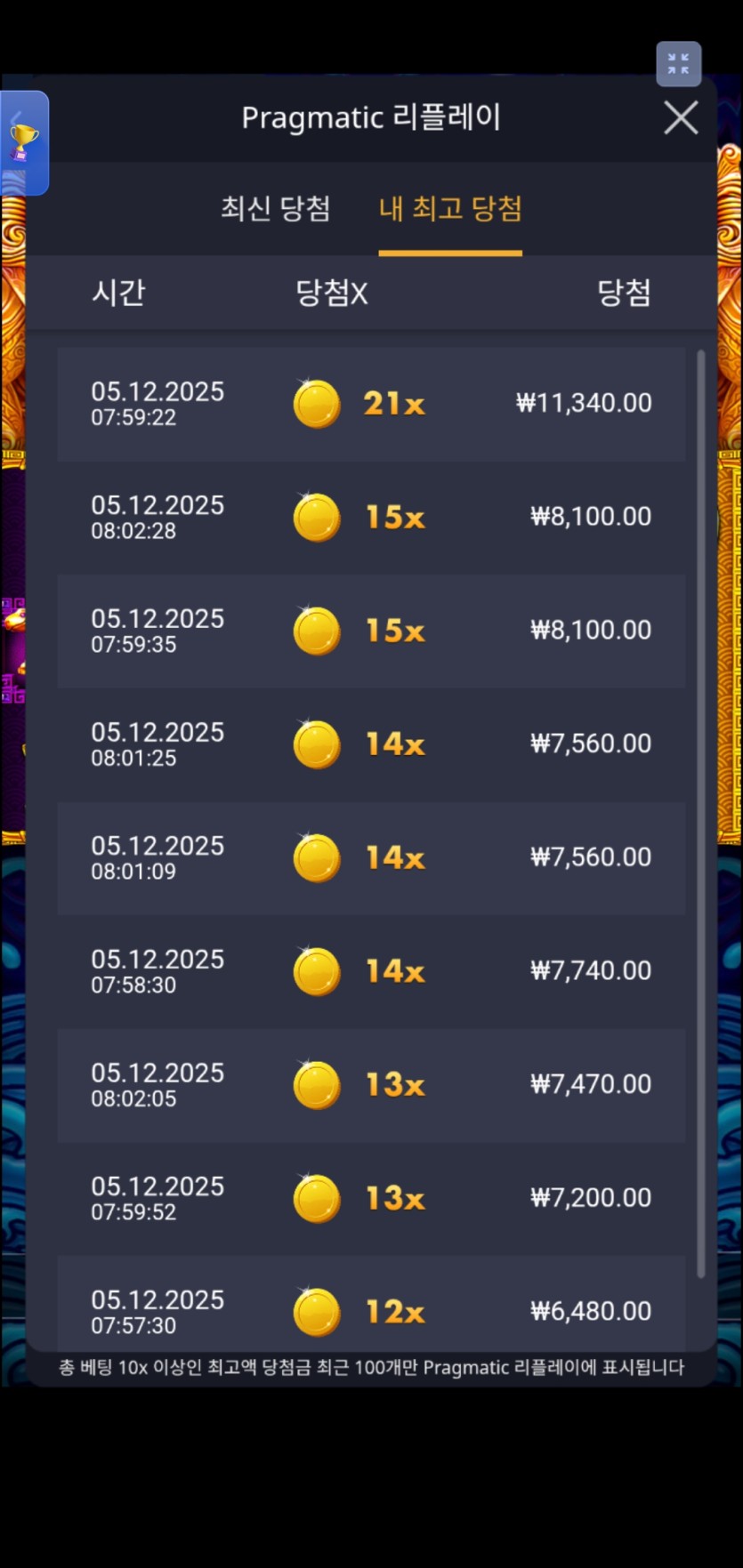Replay the 14x win of ₩7,740.00
743x1568 pixels.
(371, 971)
